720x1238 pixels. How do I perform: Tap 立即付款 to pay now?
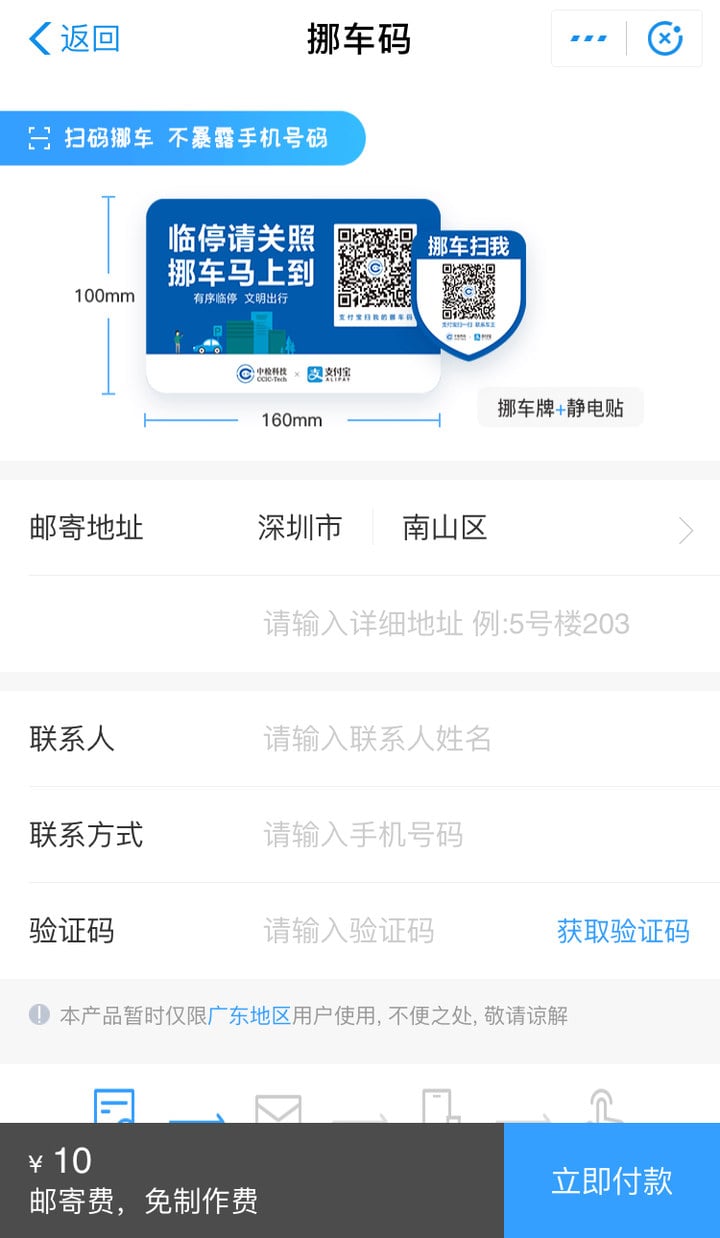612,1180
